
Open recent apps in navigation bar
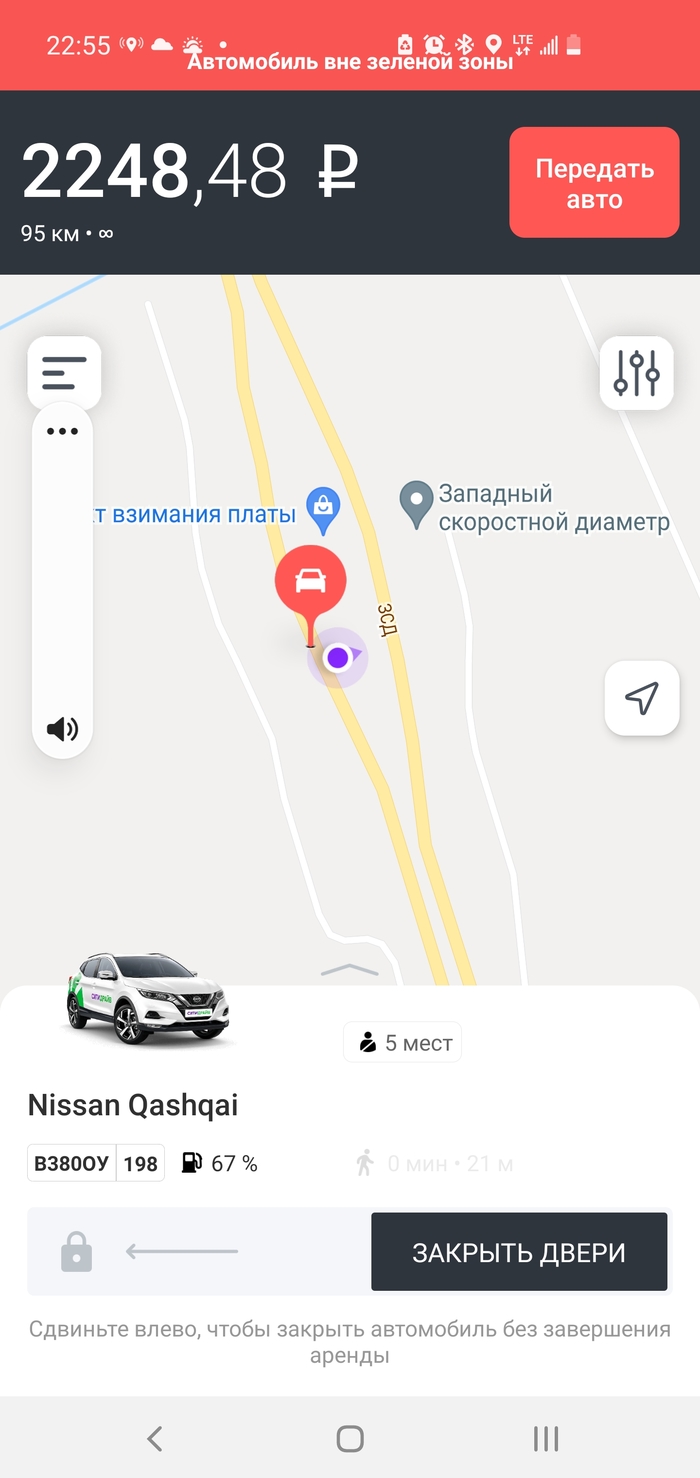click(545, 1438)
